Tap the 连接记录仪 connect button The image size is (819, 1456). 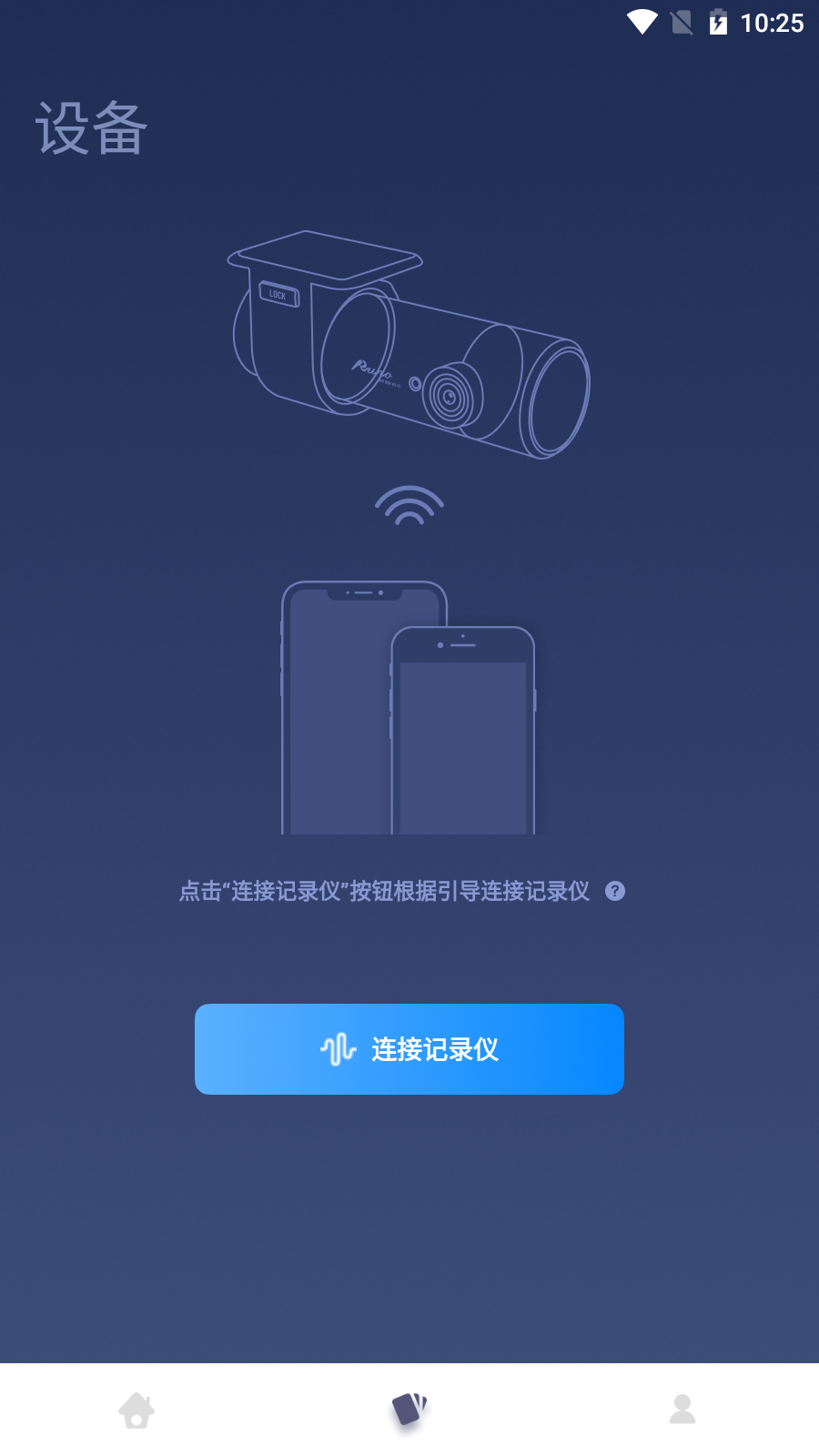409,1048
